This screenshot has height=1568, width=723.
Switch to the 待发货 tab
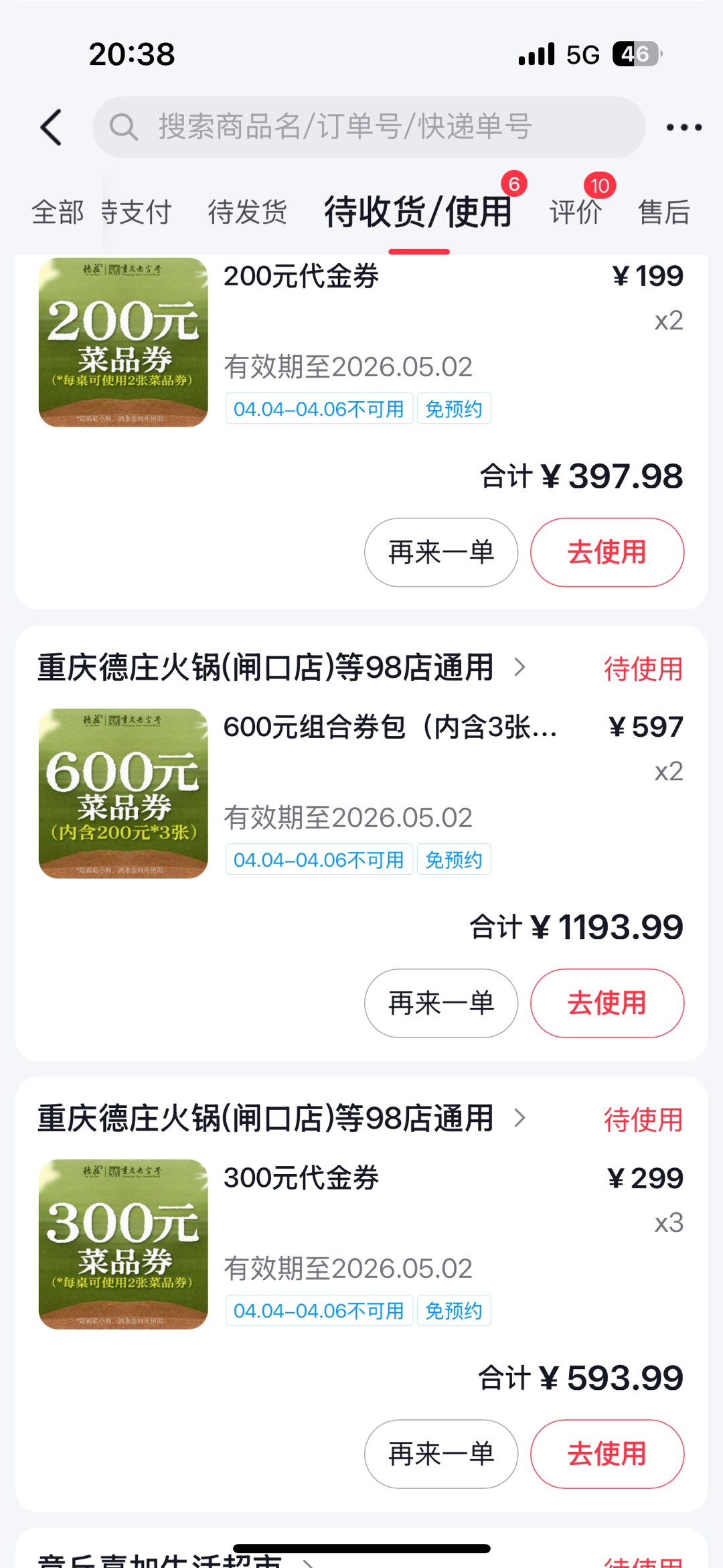pyautogui.click(x=247, y=212)
